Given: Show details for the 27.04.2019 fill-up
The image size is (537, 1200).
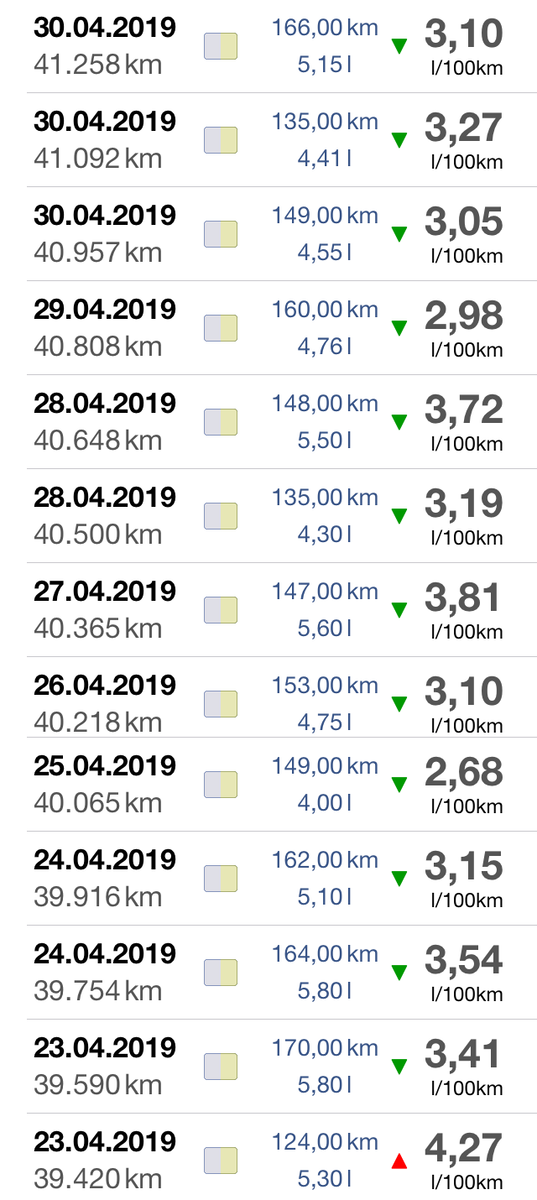Looking at the screenshot, I should click(268, 609).
